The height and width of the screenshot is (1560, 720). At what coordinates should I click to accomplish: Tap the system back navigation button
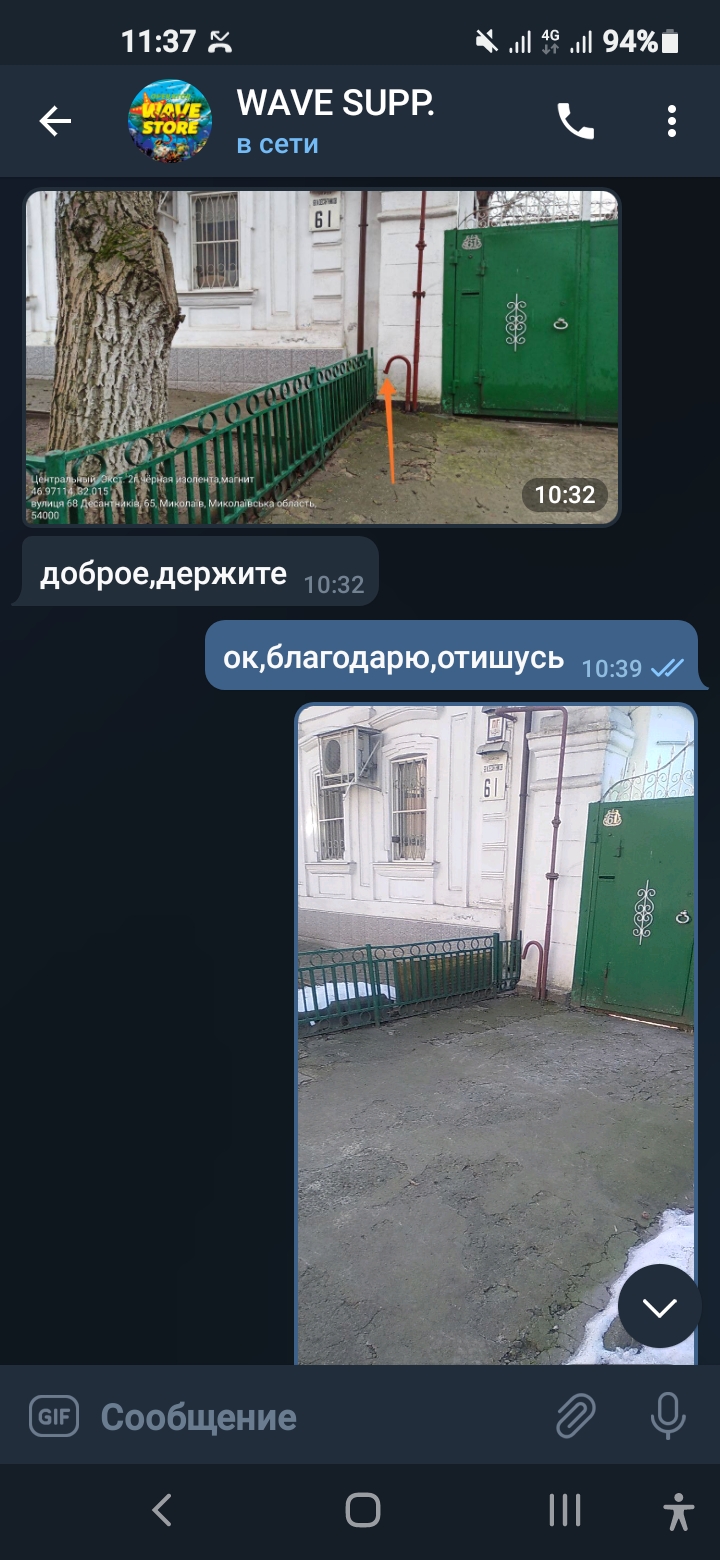pyautogui.click(x=162, y=1510)
